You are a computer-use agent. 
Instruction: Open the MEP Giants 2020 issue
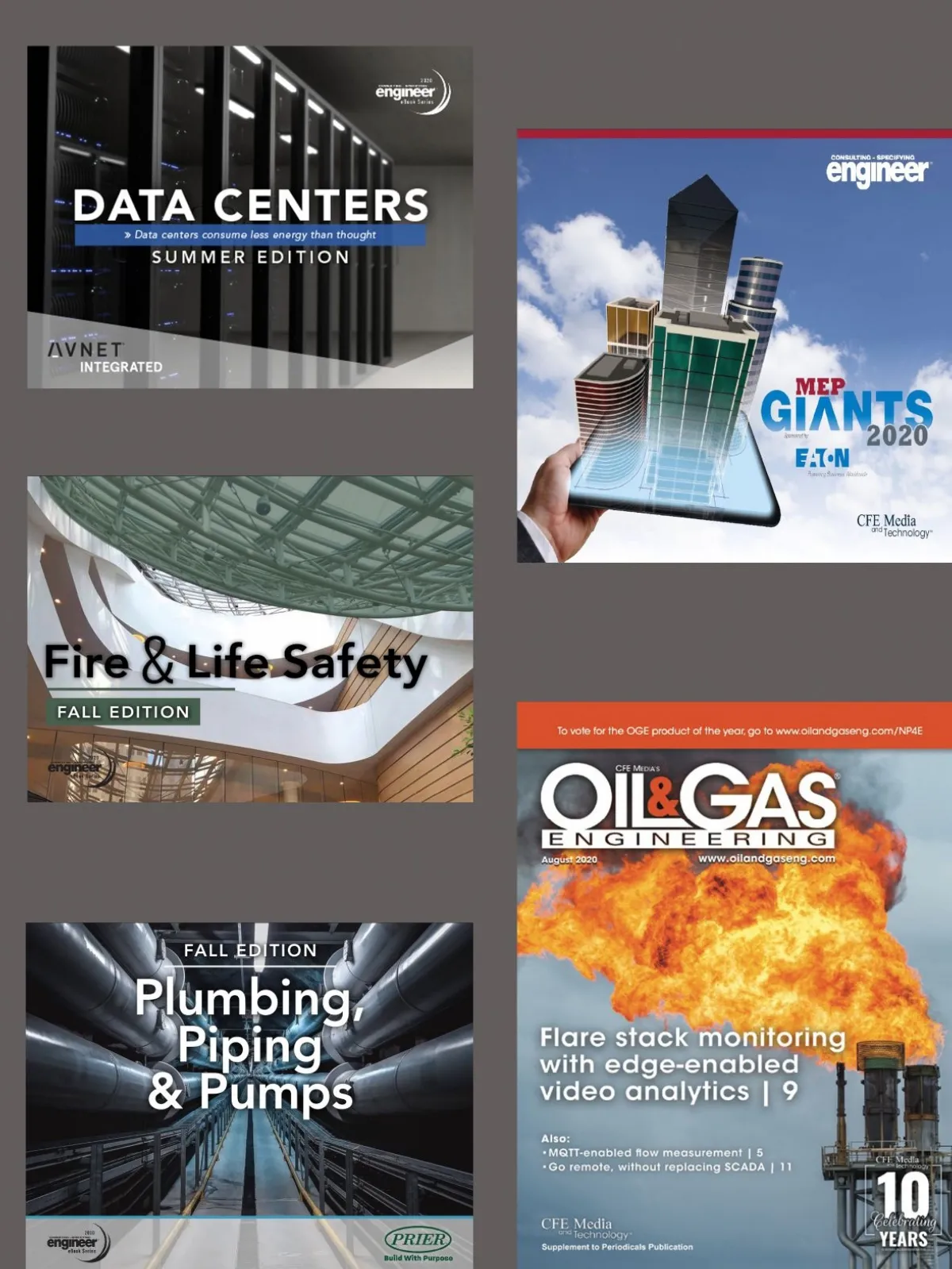click(734, 347)
